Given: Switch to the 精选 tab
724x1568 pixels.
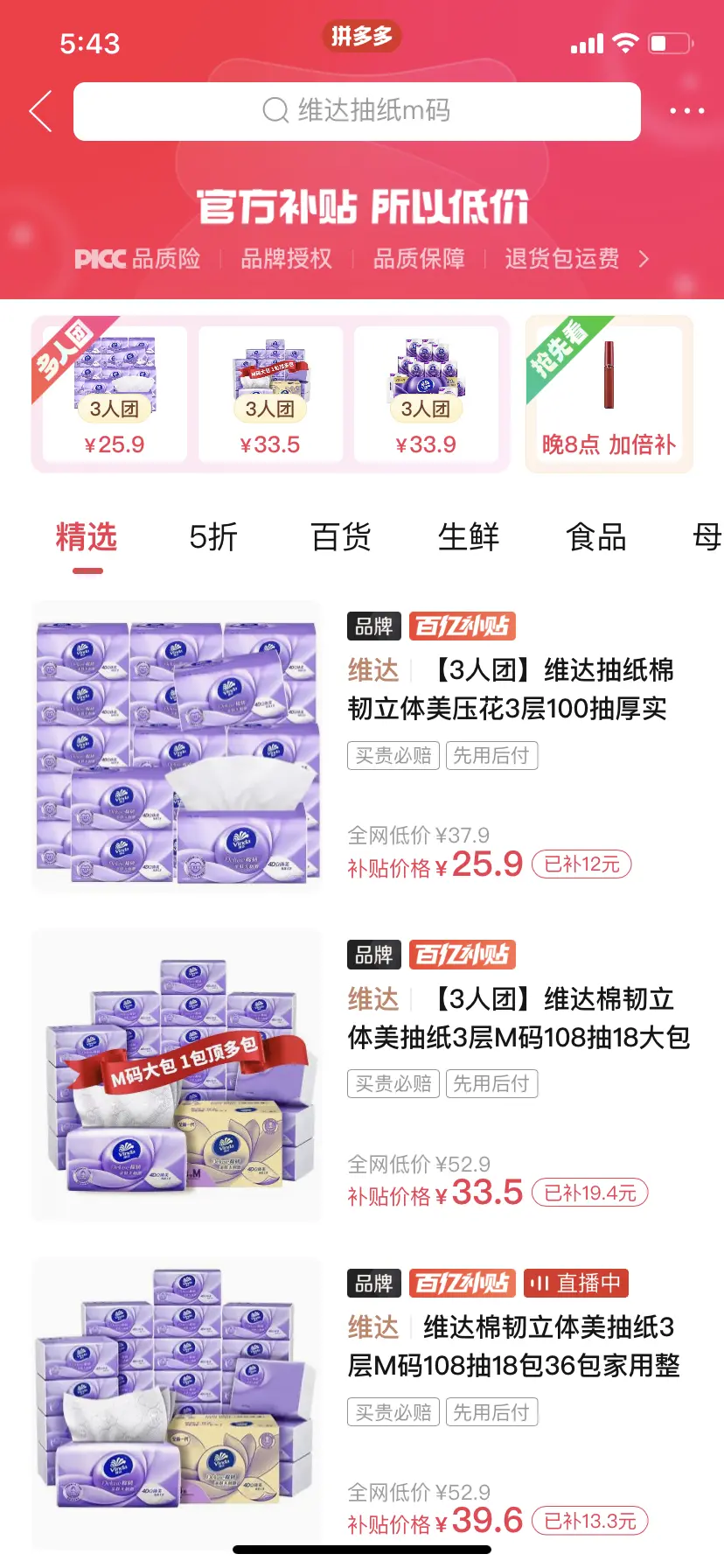Looking at the screenshot, I should (87, 537).
